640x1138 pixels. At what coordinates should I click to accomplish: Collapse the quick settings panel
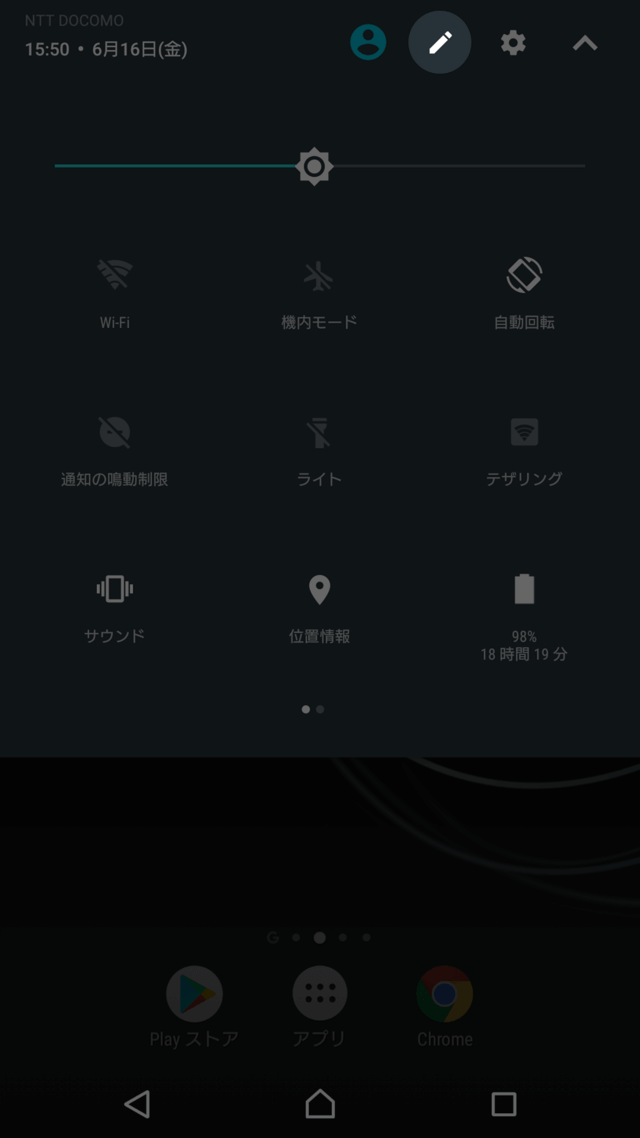(x=585, y=43)
